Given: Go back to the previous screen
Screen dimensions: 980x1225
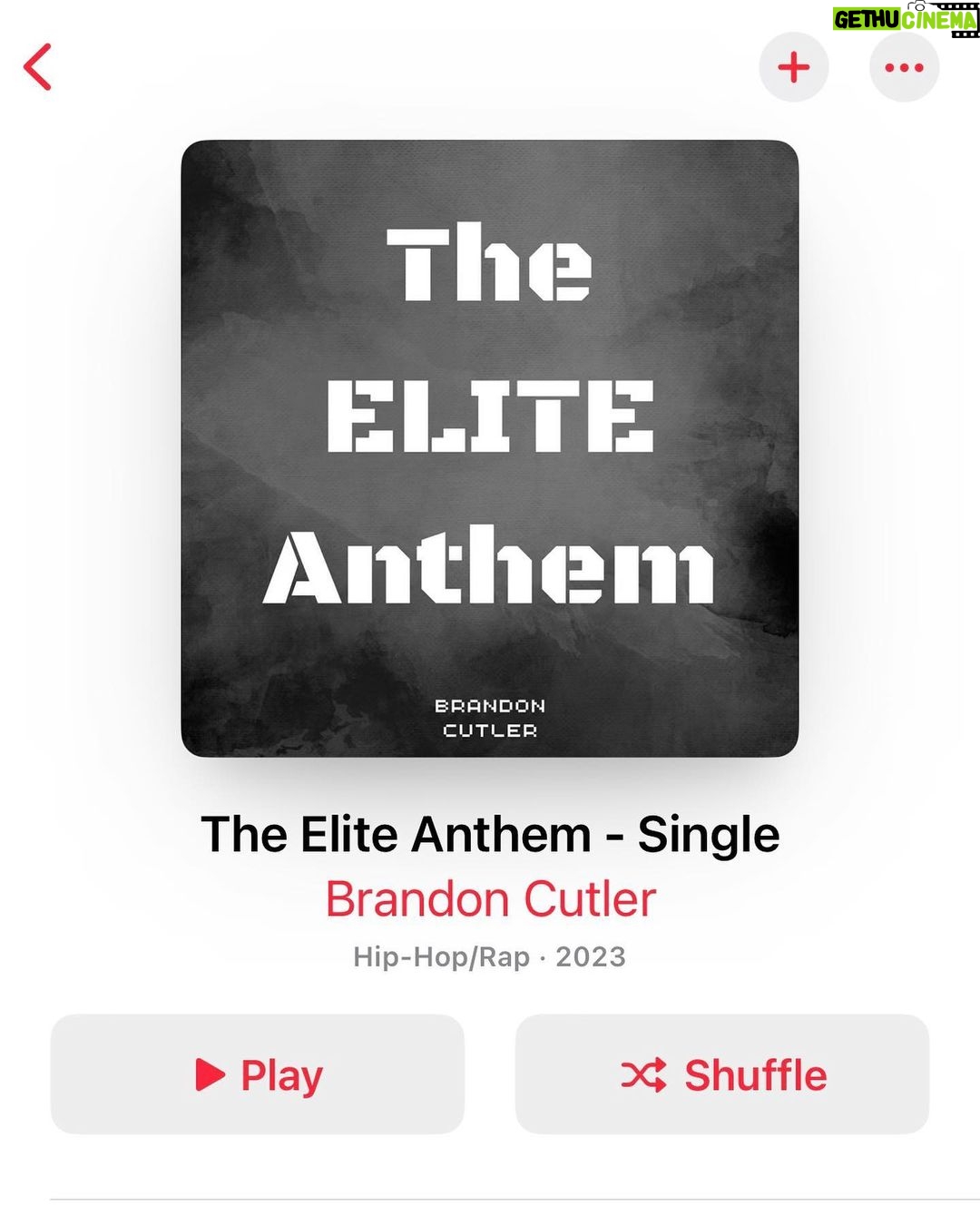Looking at the screenshot, I should coord(38,67).
